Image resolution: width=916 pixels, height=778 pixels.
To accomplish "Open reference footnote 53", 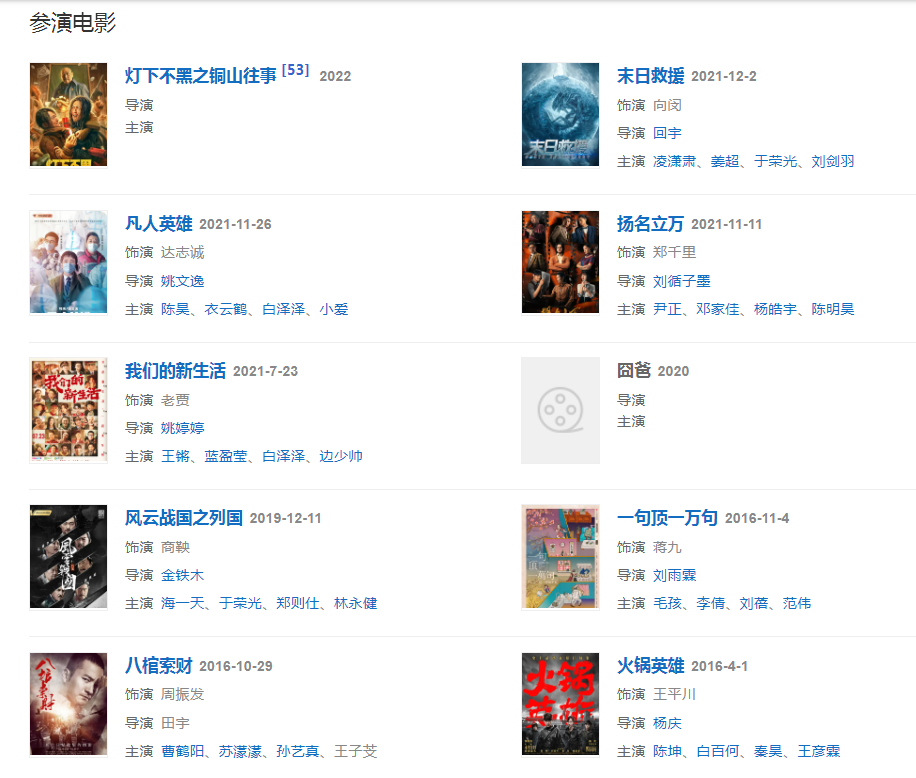I will coord(295,70).
